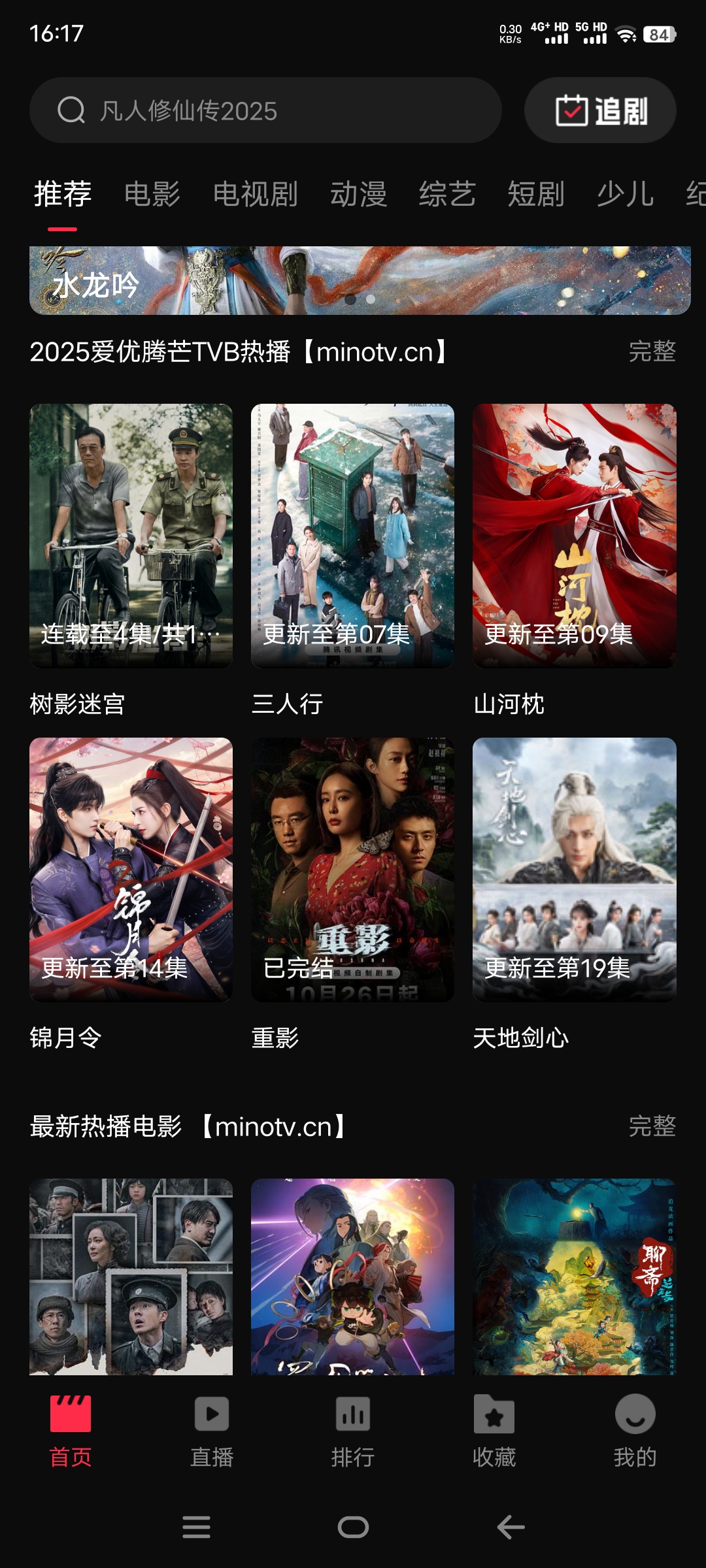Screen dimensions: 706x1568
Task: Open the series 天地剑心
Action: click(574, 869)
